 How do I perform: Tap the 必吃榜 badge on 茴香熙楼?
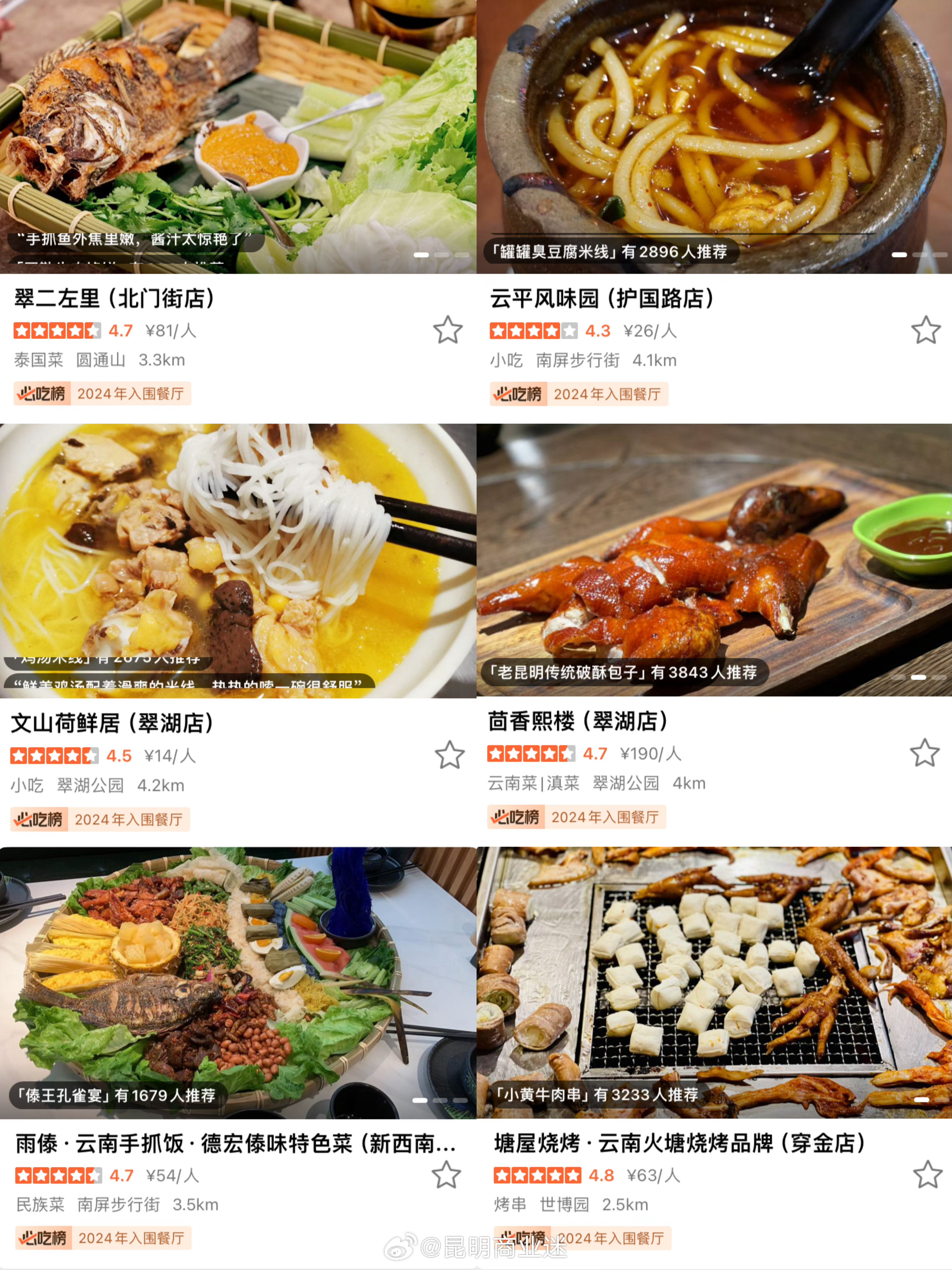tap(517, 818)
